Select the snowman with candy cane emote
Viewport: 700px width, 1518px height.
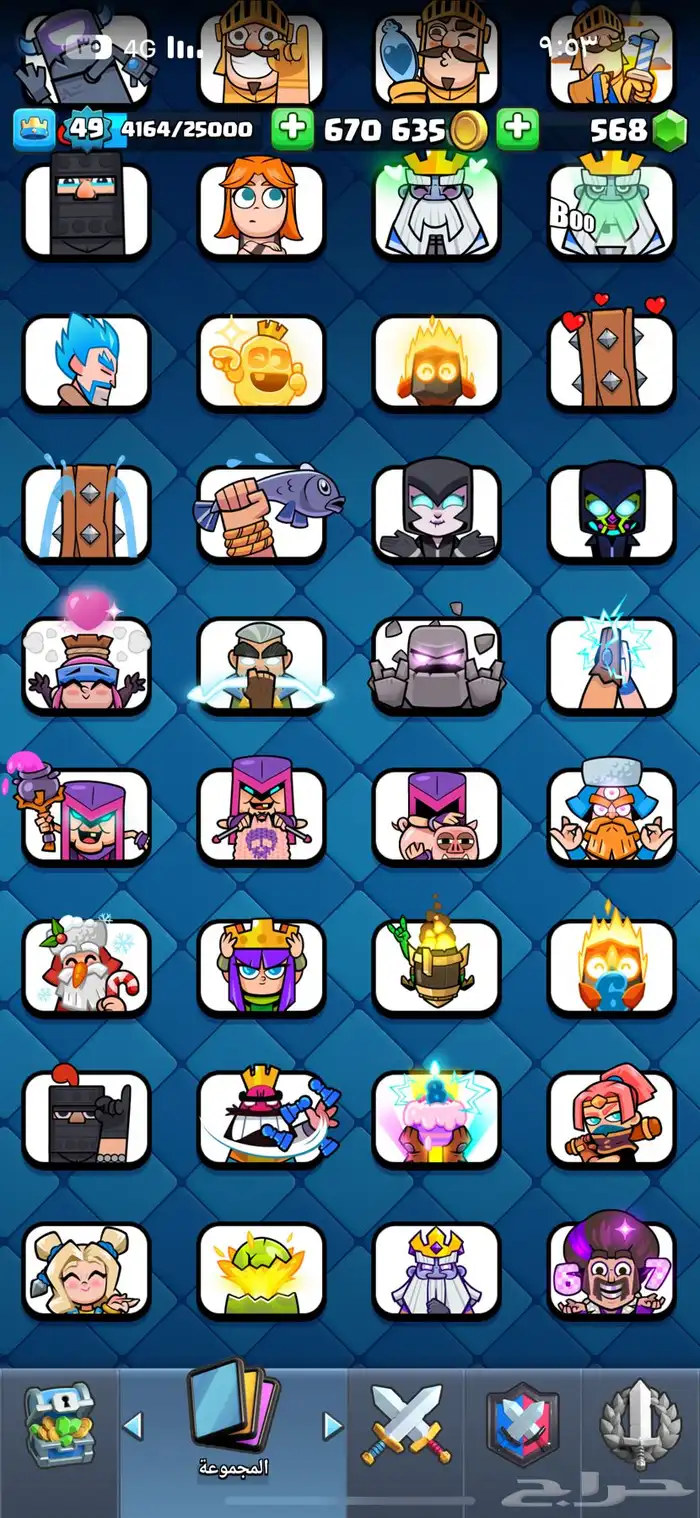pyautogui.click(x=86, y=966)
